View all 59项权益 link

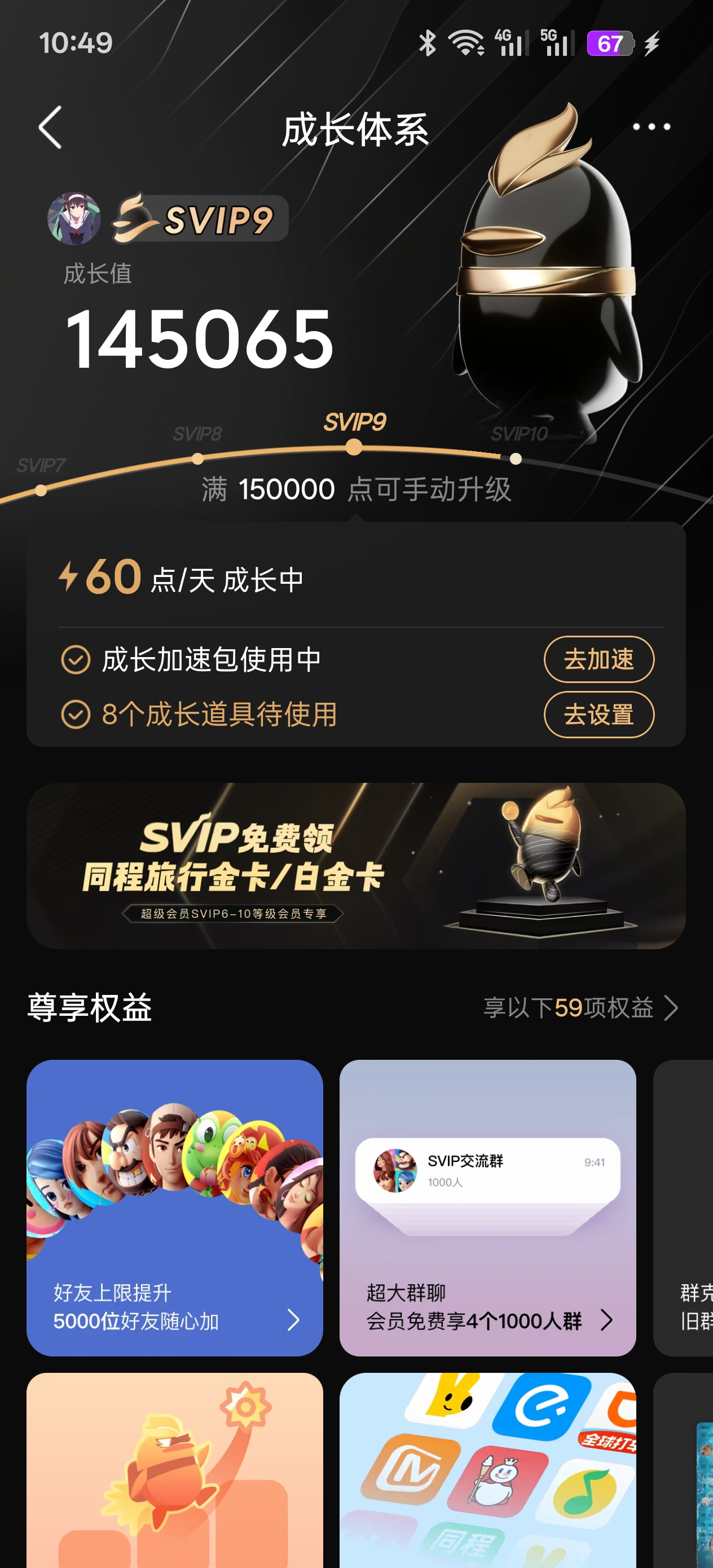(580, 1008)
